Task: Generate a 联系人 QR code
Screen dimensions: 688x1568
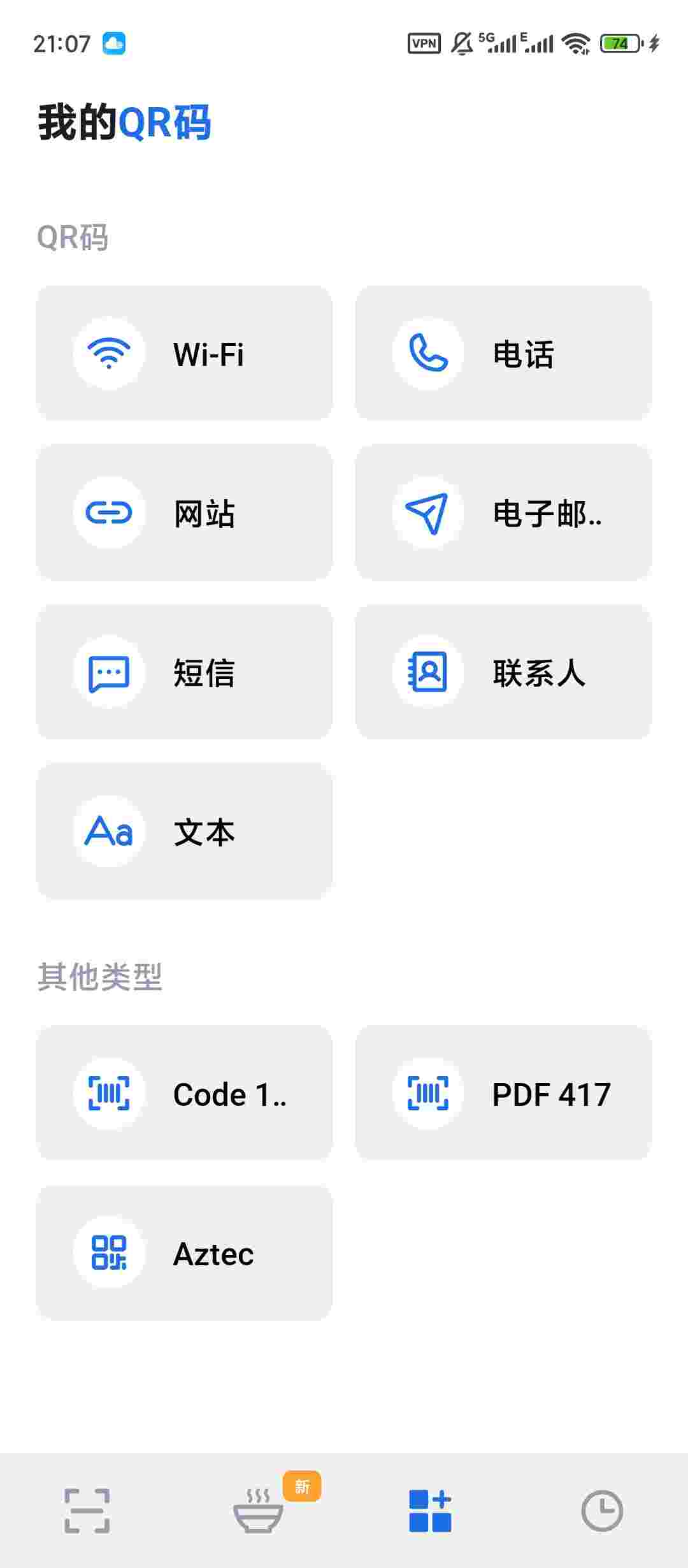Action: coord(503,672)
